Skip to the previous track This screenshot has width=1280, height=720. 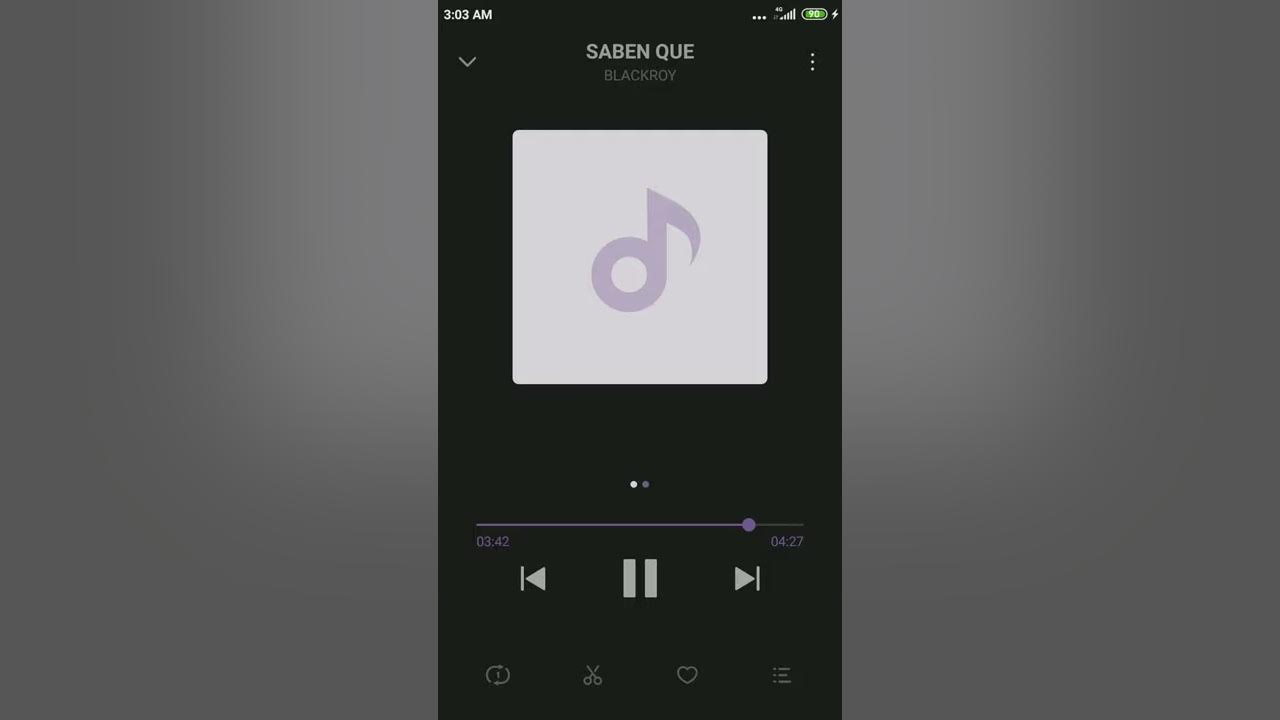(x=533, y=578)
